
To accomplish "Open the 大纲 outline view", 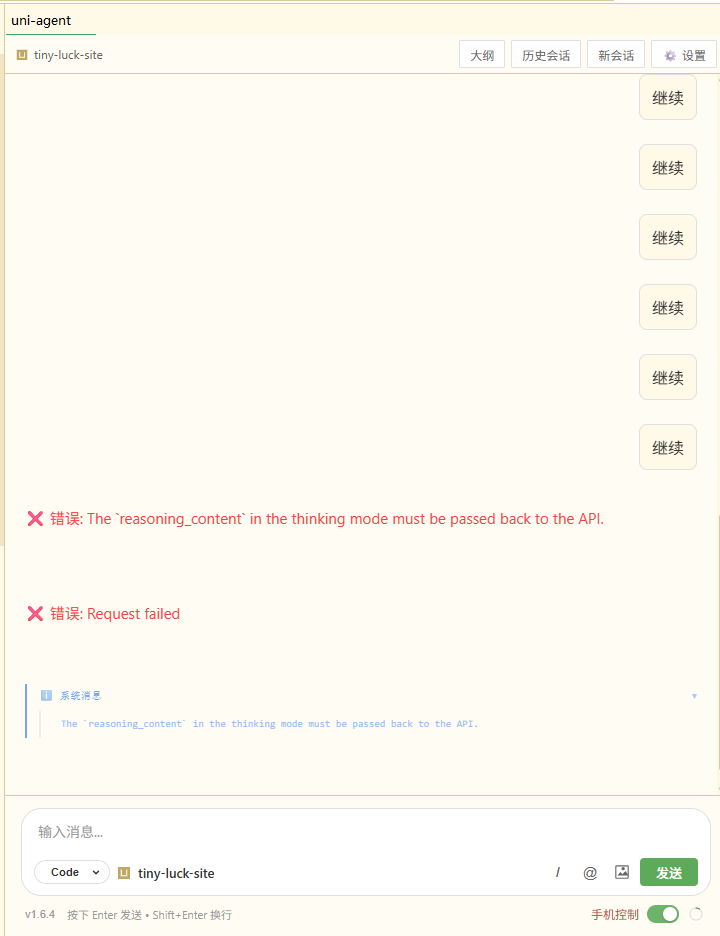I will pyautogui.click(x=482, y=55).
